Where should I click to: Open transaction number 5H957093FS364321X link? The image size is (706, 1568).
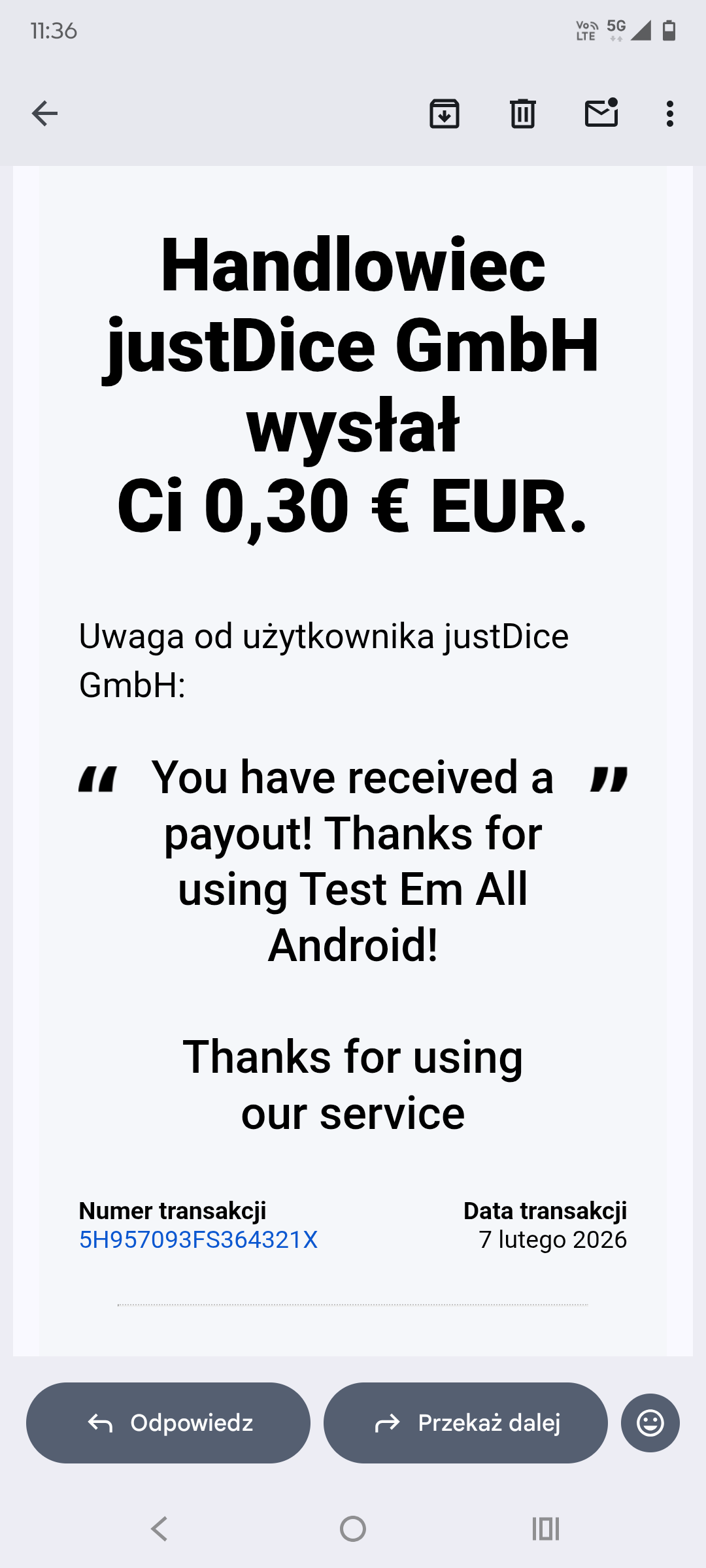click(198, 1239)
